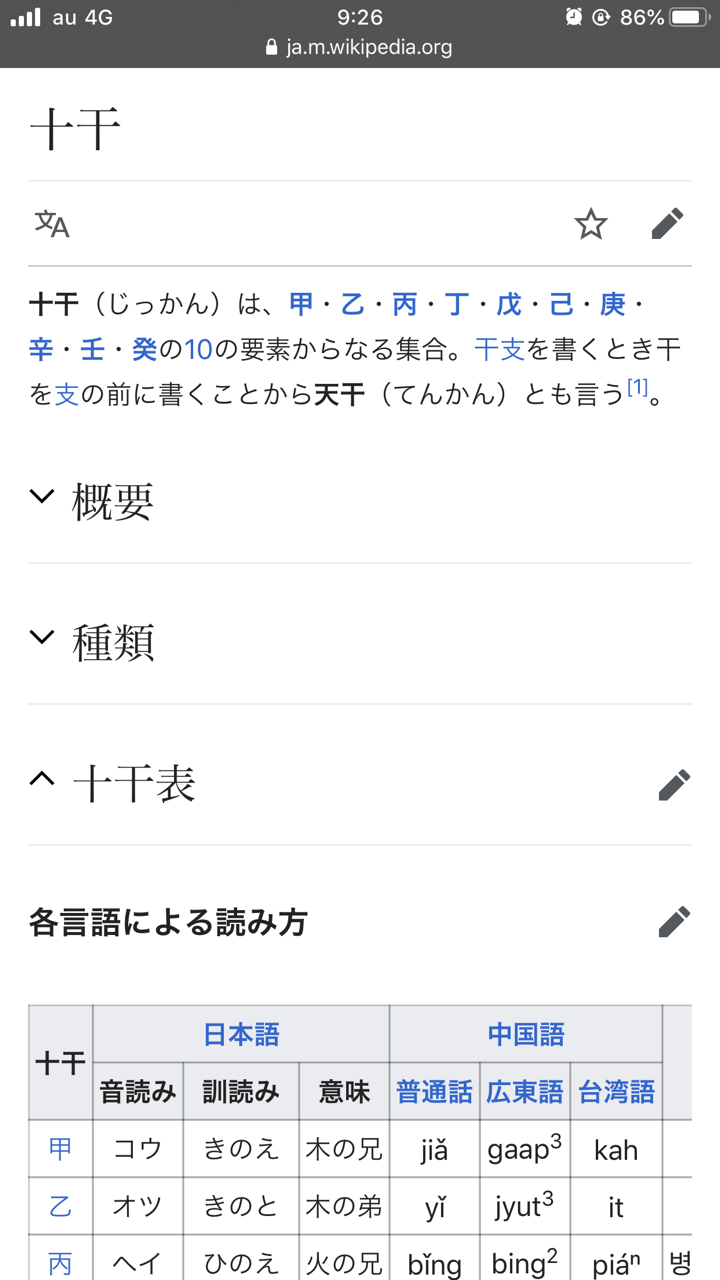Screen dimensions: 720x1280
Task: Follow the 中国語 table header link
Action: click(x=526, y=1034)
